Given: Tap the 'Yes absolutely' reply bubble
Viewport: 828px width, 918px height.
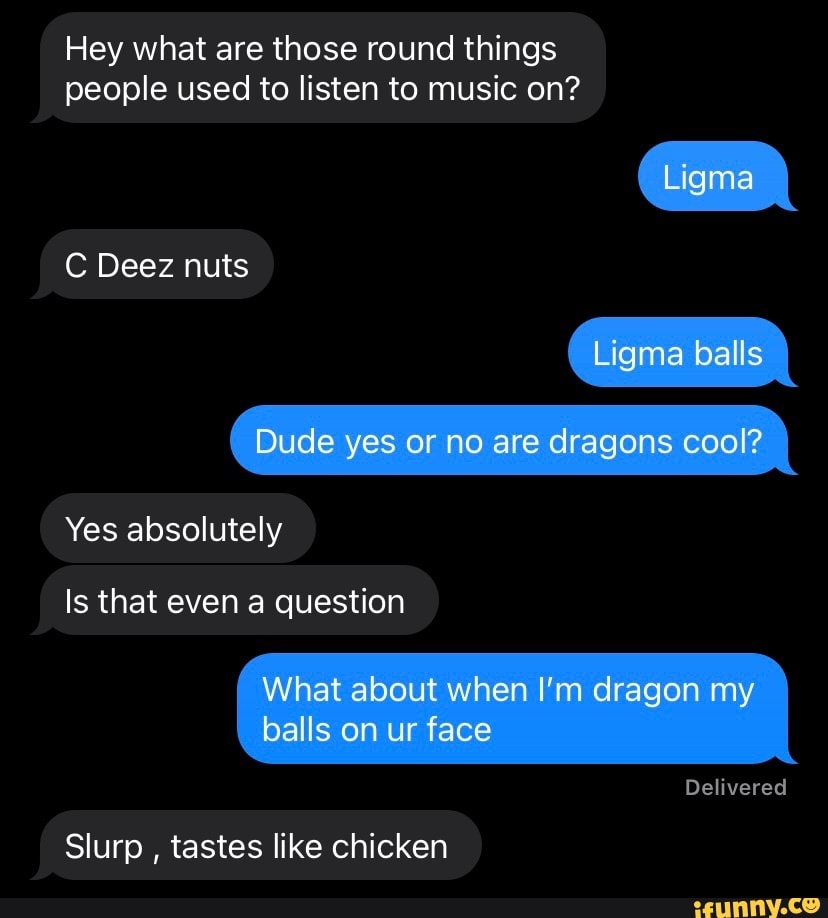Looking at the screenshot, I should pyautogui.click(x=176, y=529).
